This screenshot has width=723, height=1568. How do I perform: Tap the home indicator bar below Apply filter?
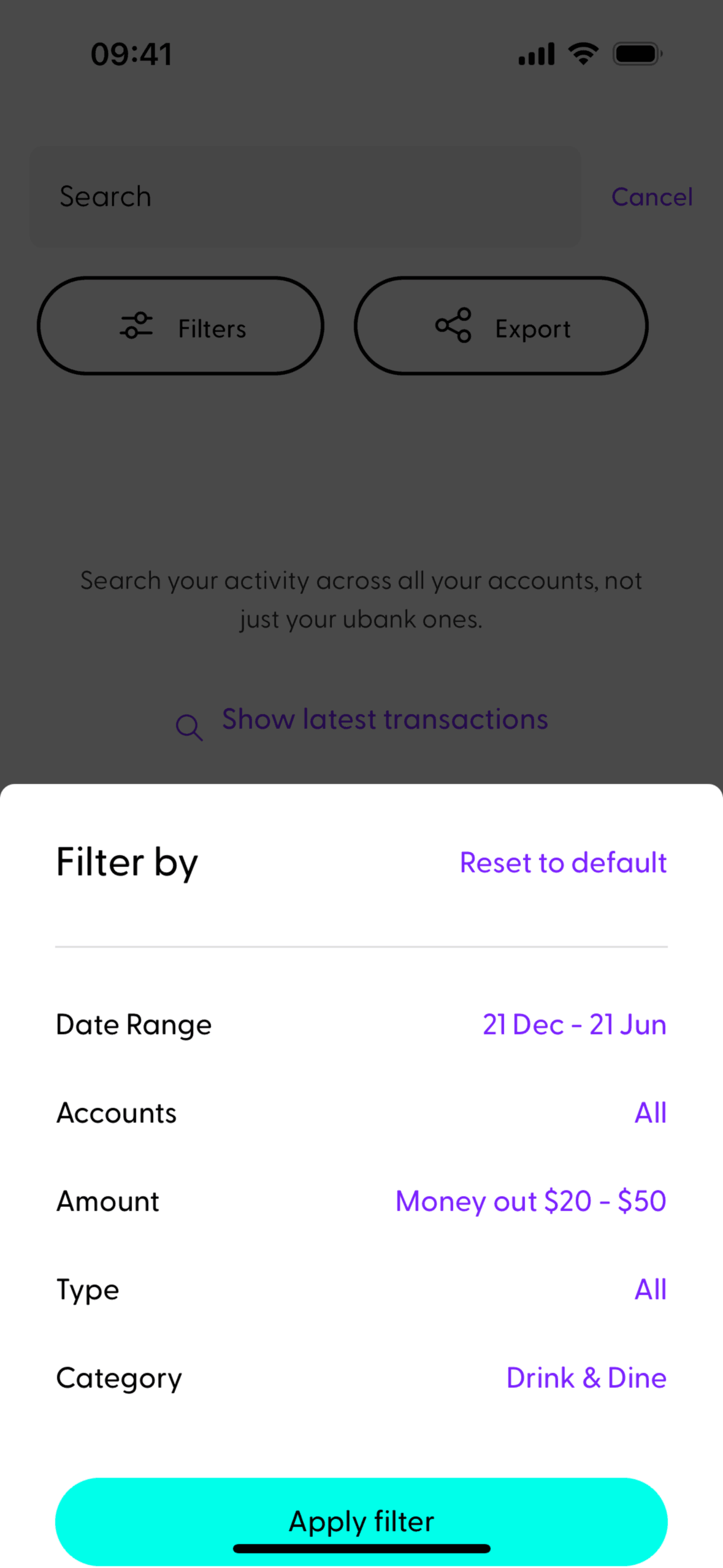(361, 1548)
